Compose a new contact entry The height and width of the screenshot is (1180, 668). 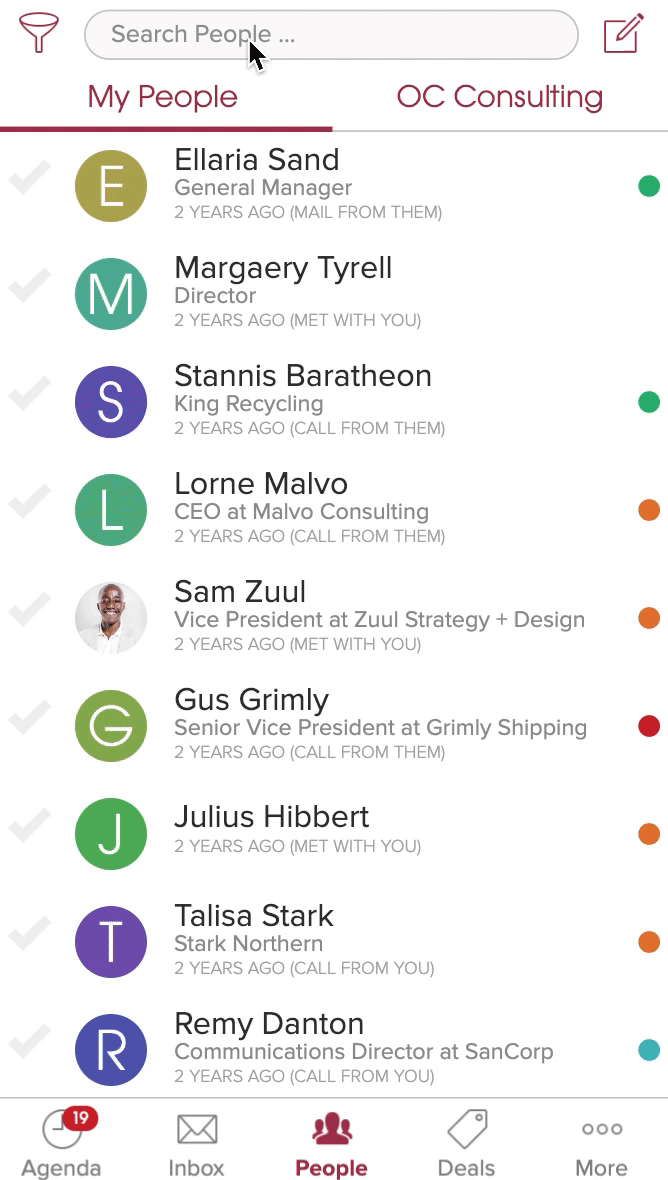623,34
